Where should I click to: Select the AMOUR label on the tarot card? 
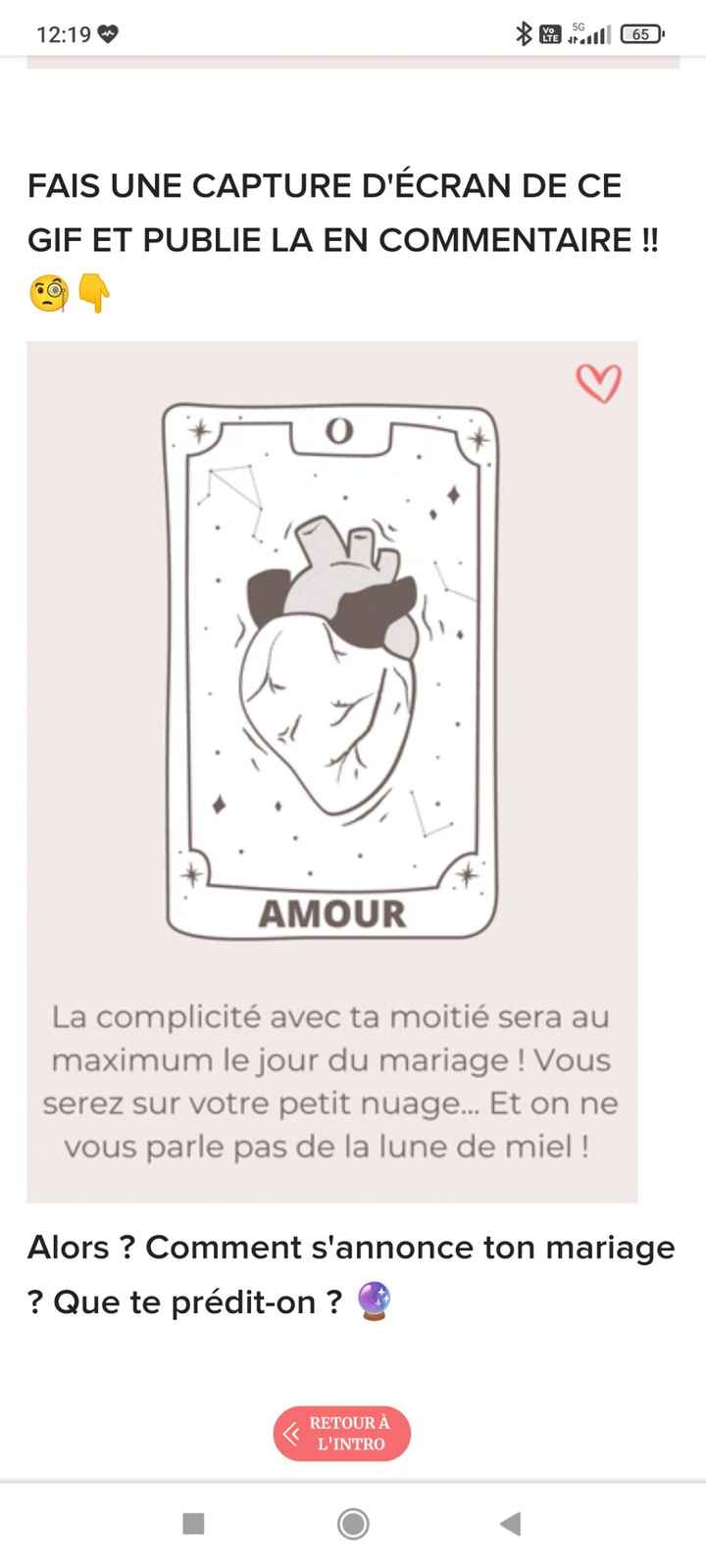332,914
